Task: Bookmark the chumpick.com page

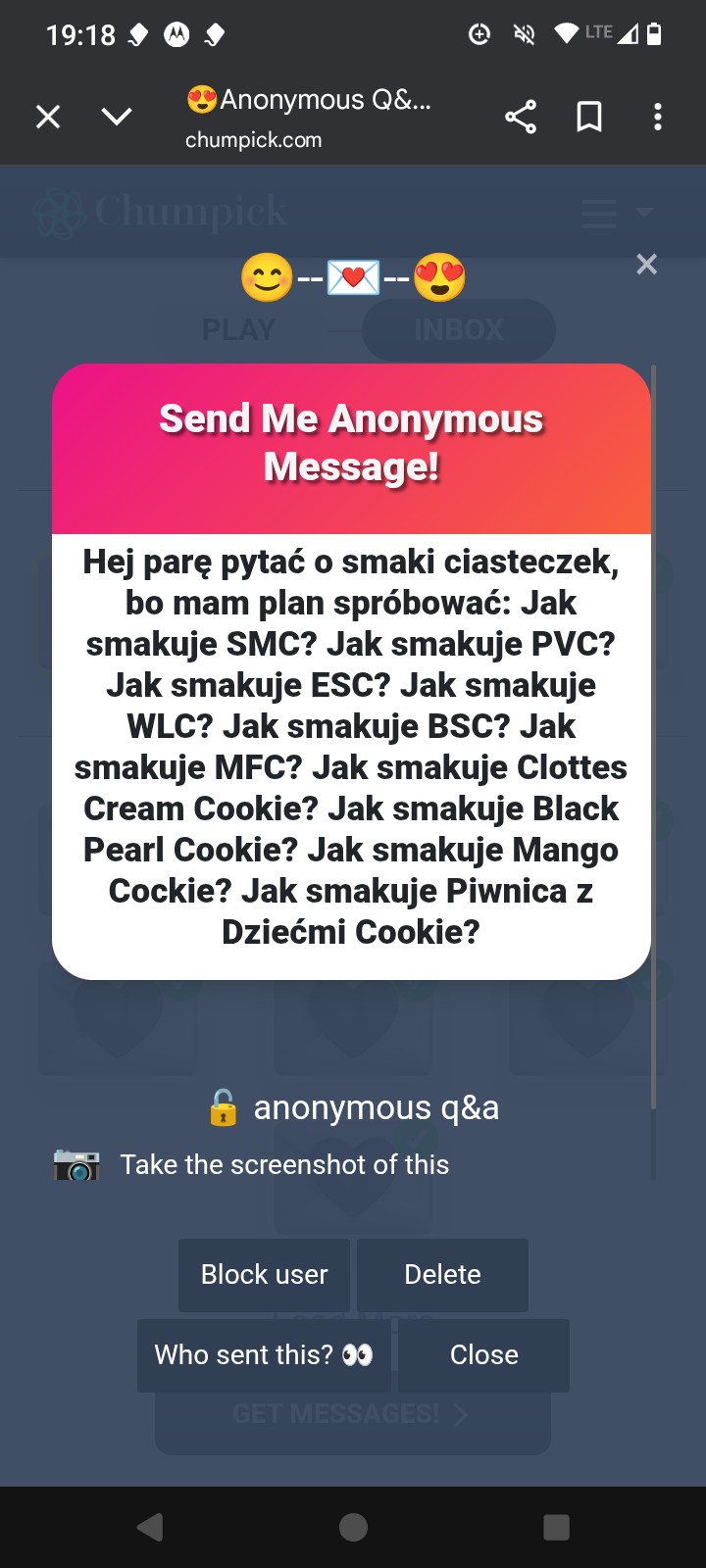Action: 589,118
